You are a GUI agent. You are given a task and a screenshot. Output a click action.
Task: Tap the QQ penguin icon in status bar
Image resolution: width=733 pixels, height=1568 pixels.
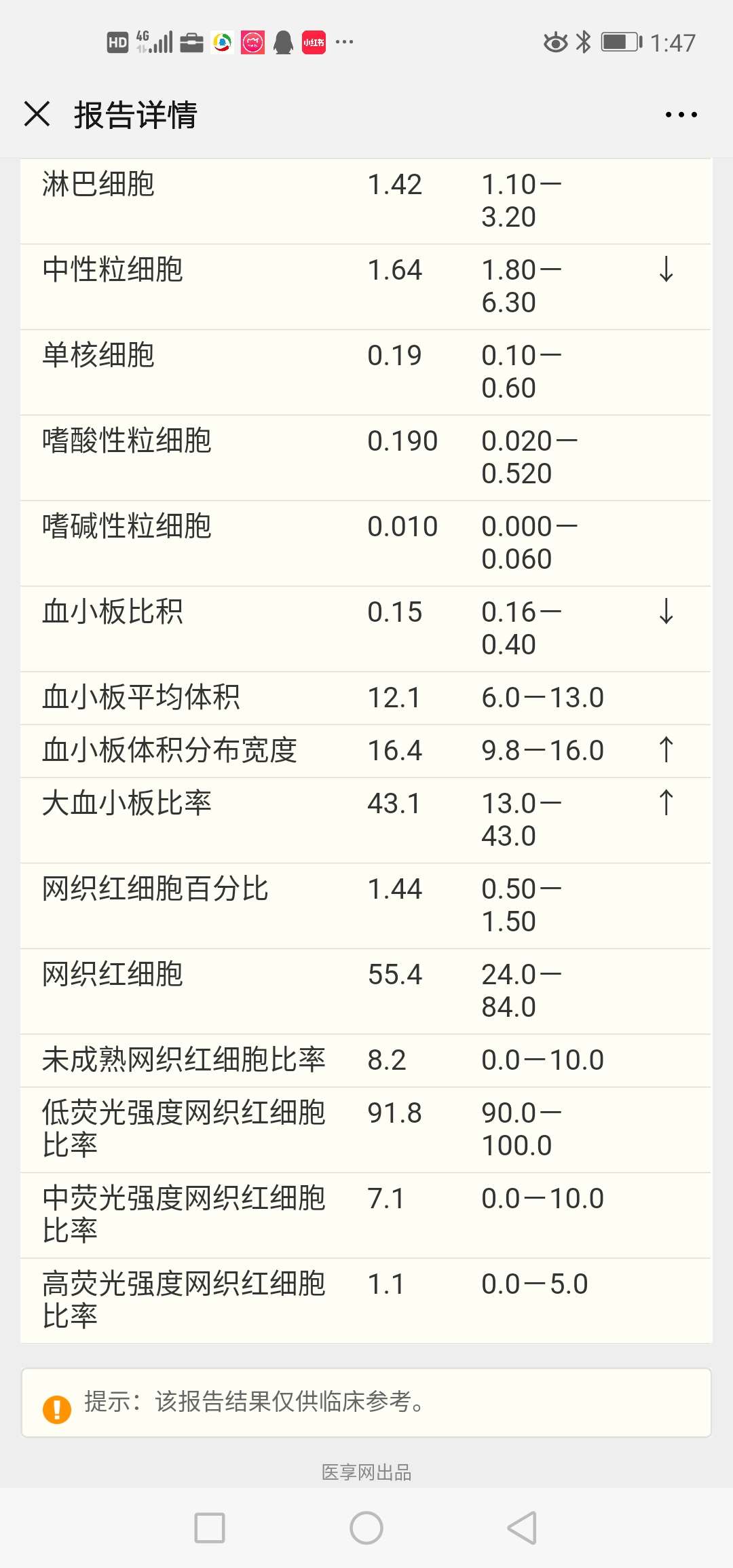point(284,42)
